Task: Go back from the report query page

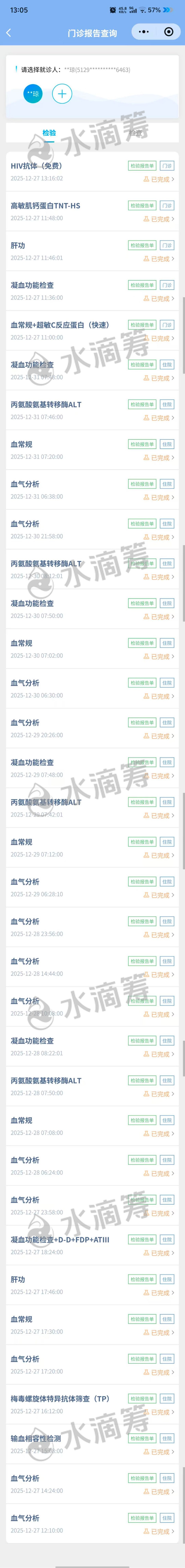Action: point(8,33)
